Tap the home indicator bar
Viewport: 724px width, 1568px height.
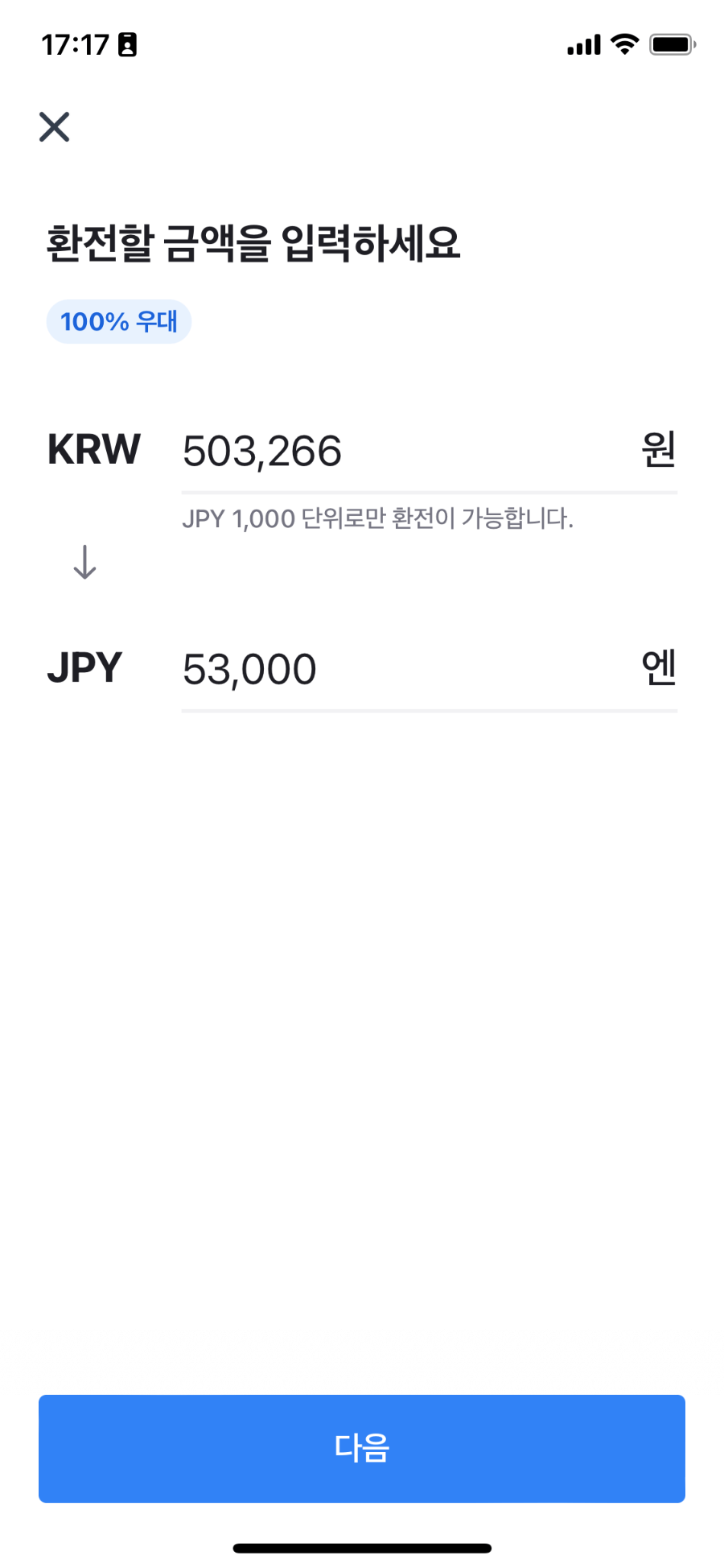point(362,1545)
